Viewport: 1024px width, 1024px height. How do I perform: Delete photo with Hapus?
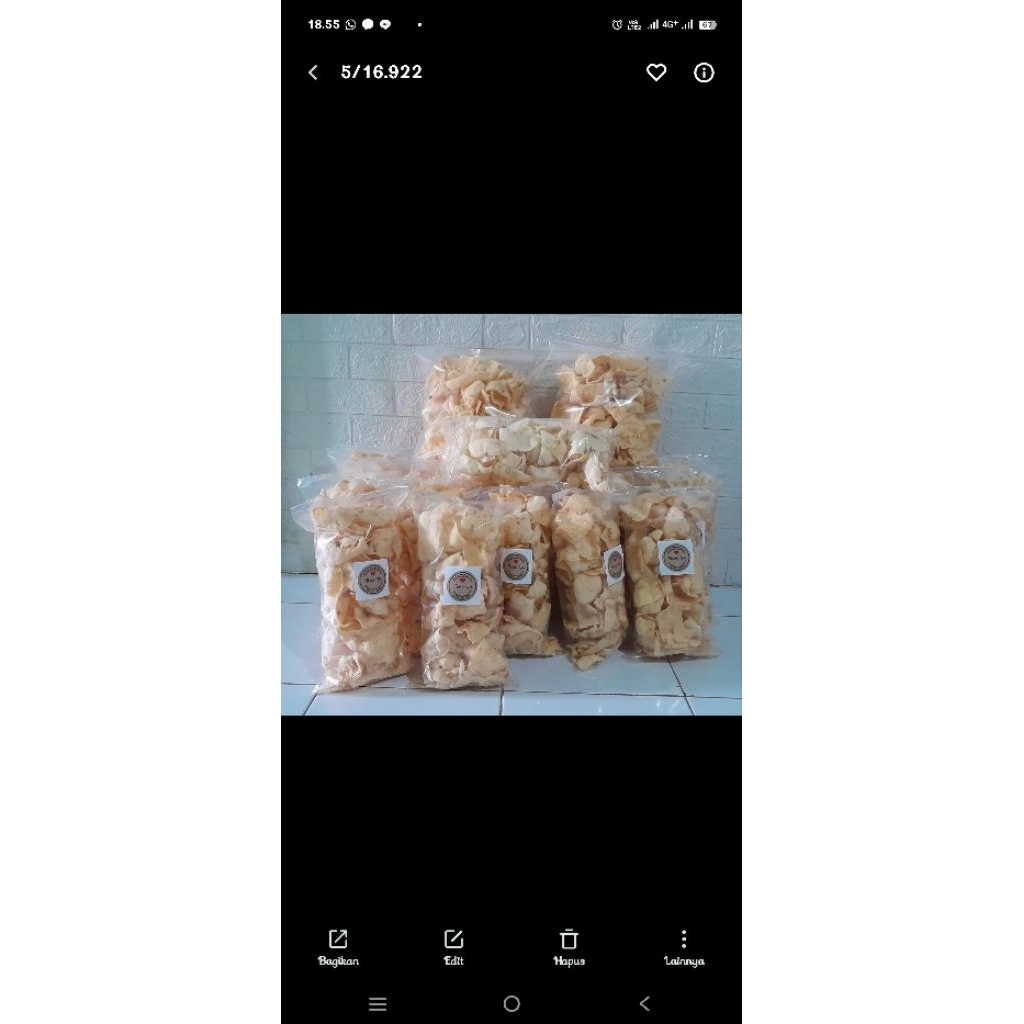pyautogui.click(x=569, y=946)
